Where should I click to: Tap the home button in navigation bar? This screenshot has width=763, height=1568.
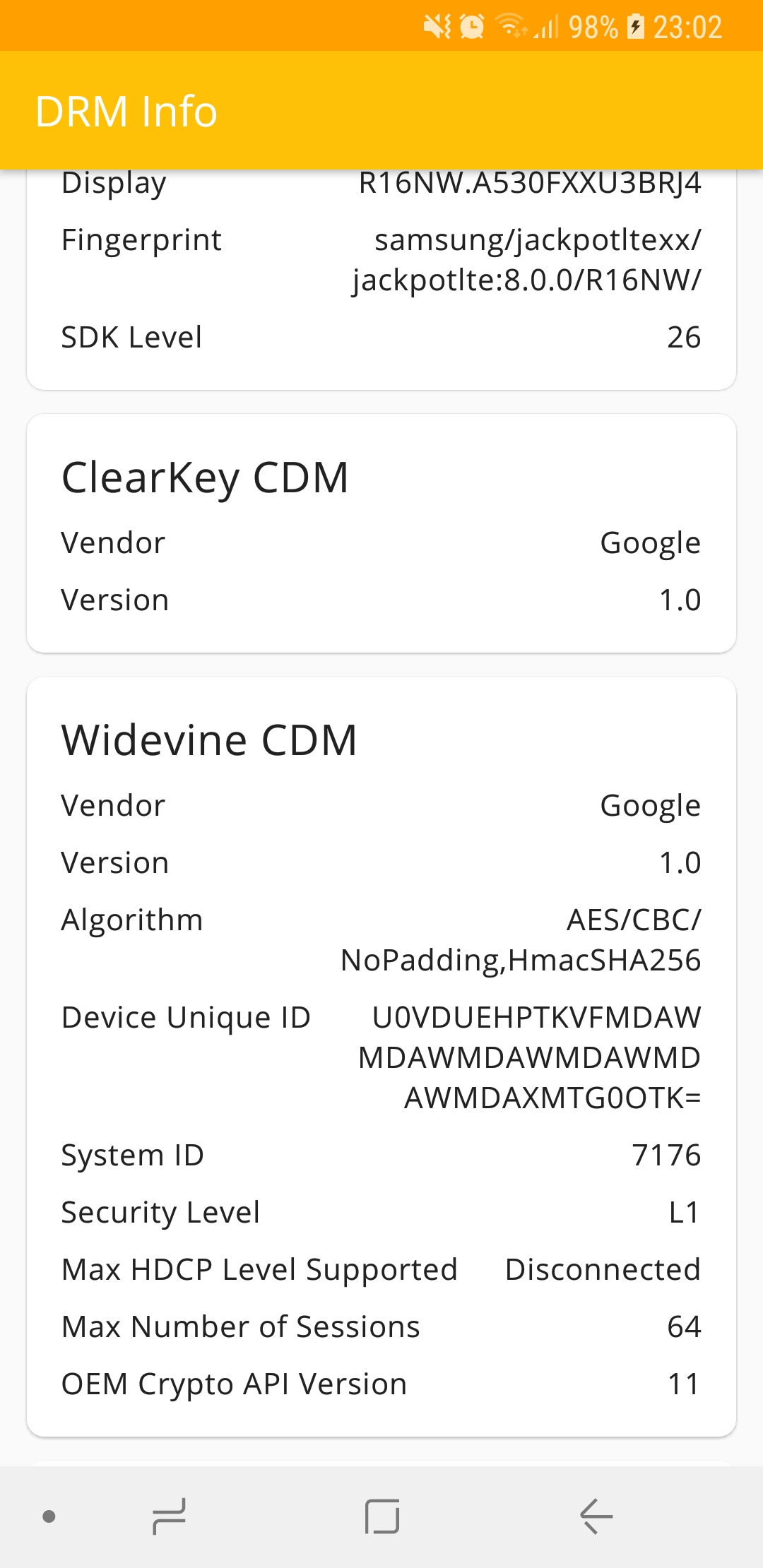pyautogui.click(x=382, y=1516)
